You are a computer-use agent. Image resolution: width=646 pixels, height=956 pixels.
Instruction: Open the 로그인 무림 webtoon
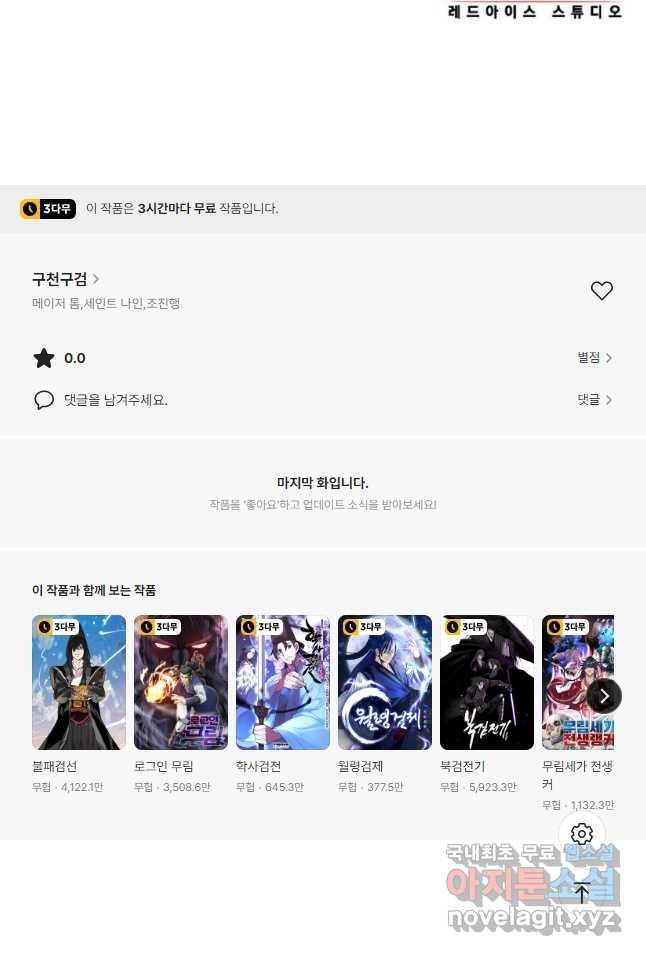(181, 683)
